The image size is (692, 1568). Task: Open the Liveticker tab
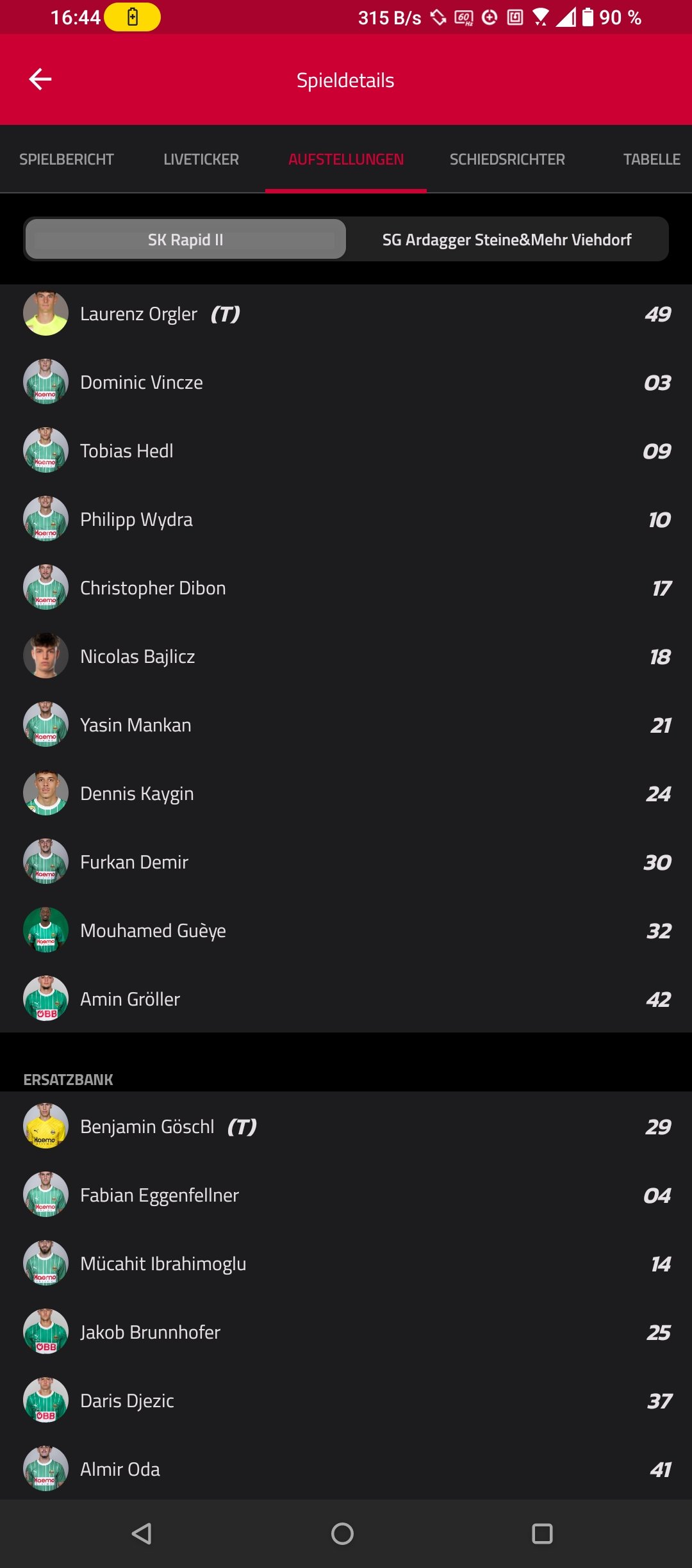201,159
